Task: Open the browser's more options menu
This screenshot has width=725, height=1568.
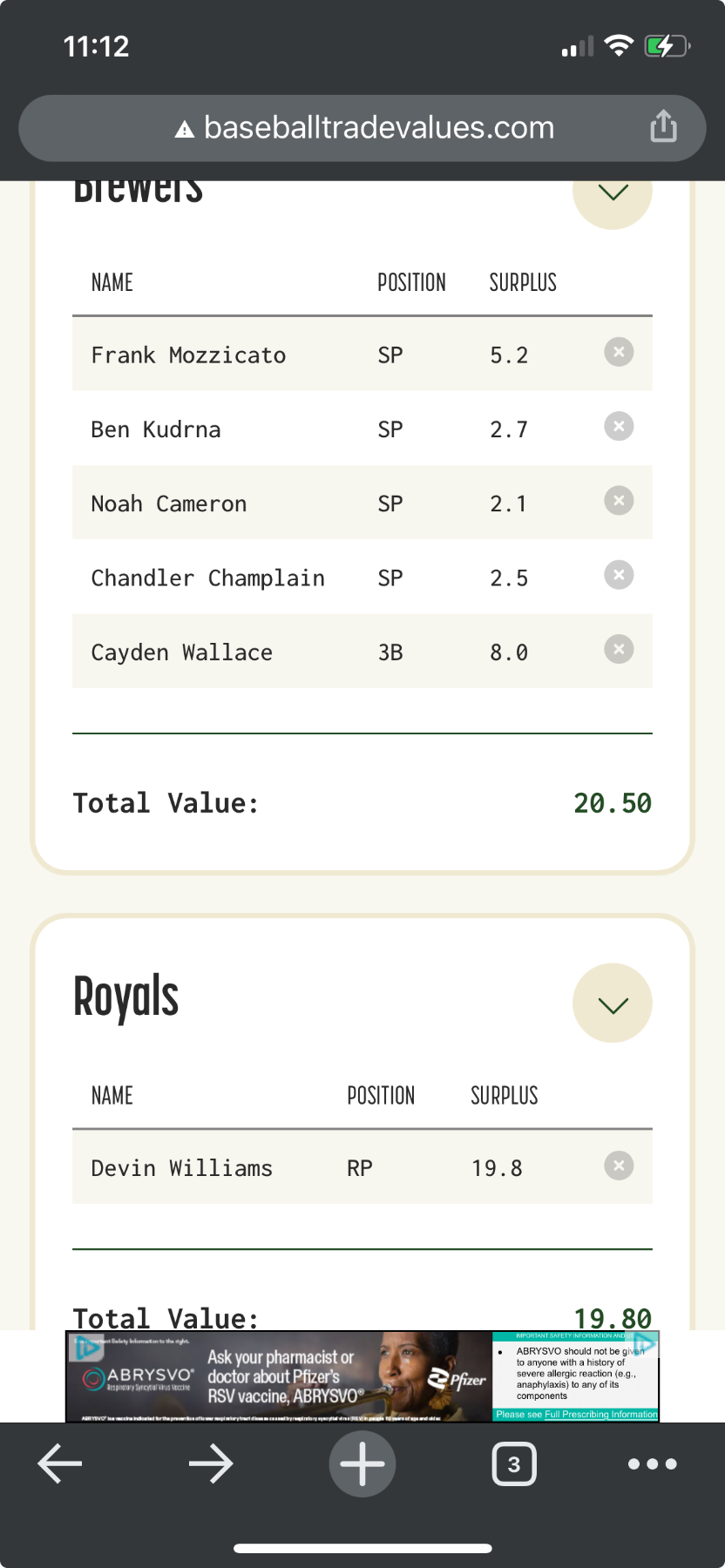Action: point(652,1464)
